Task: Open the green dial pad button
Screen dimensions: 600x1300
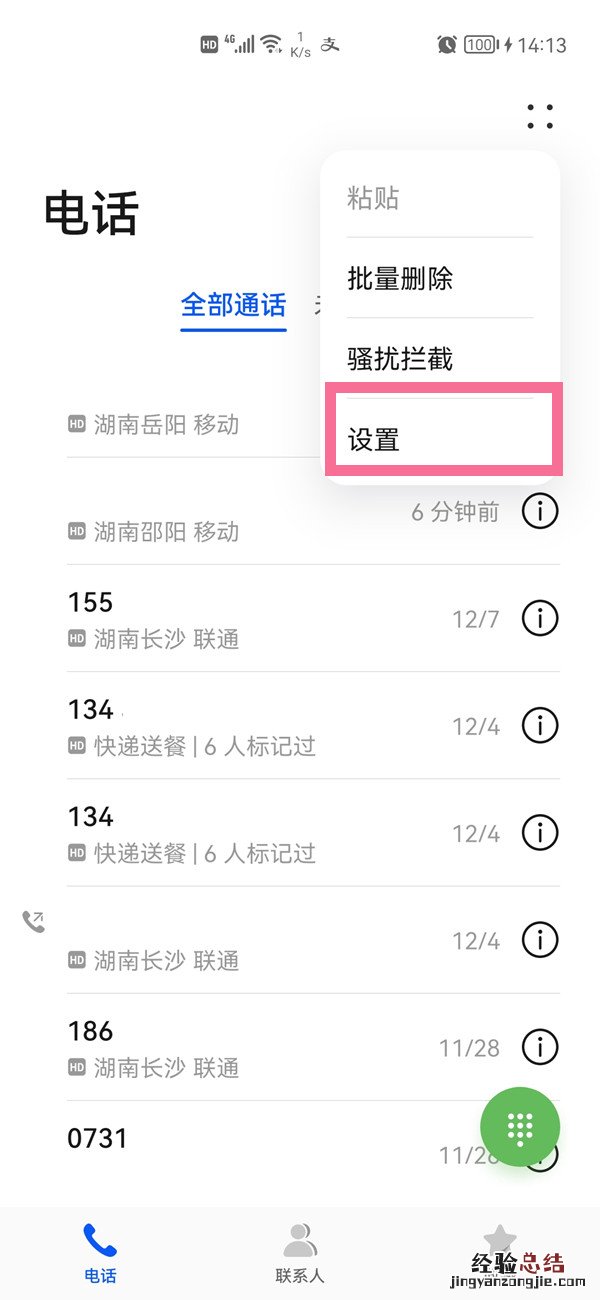Action: (520, 1127)
